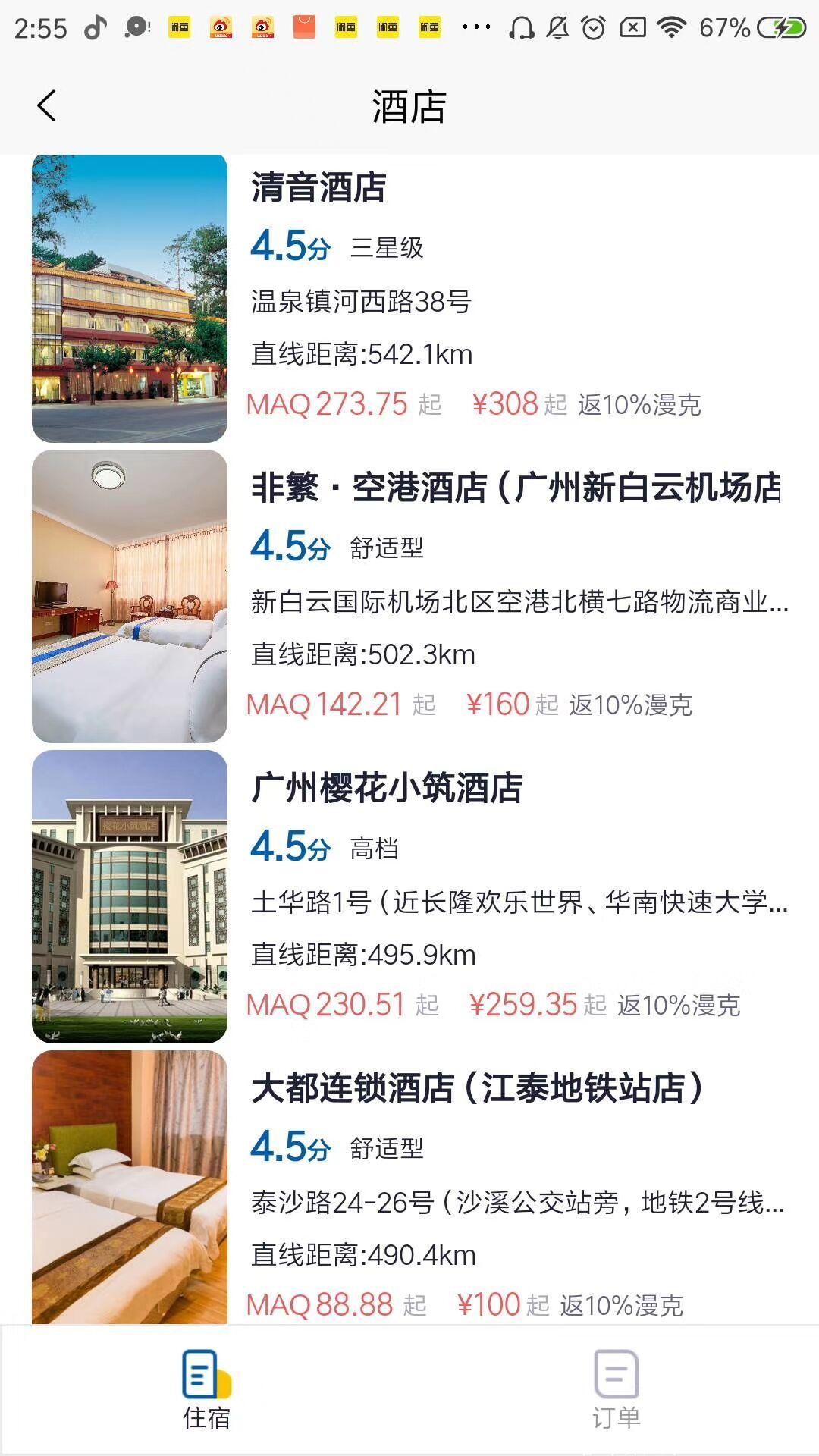Open the TikTok notification icon in status bar
819x1456 pixels.
pos(94,27)
